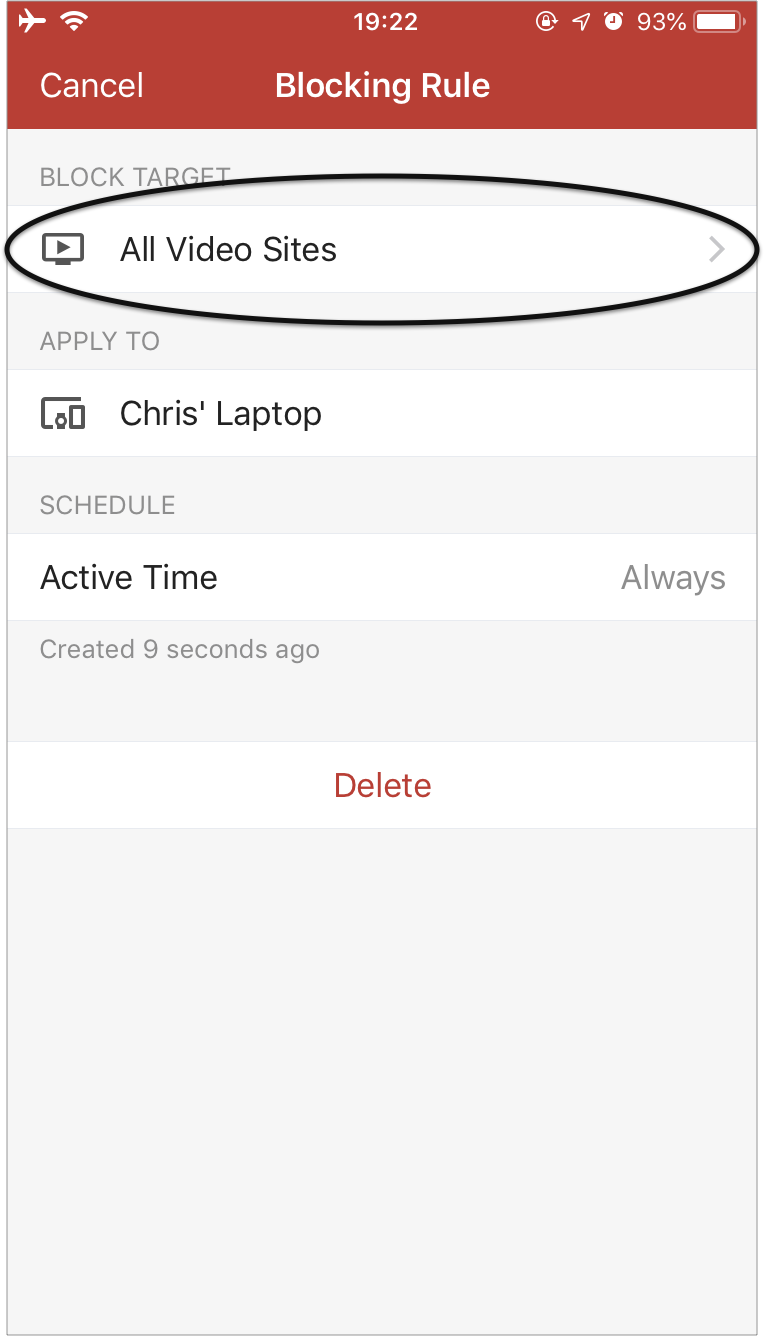Change the Active Time schedule
This screenshot has width=764, height=1336.
(382, 577)
